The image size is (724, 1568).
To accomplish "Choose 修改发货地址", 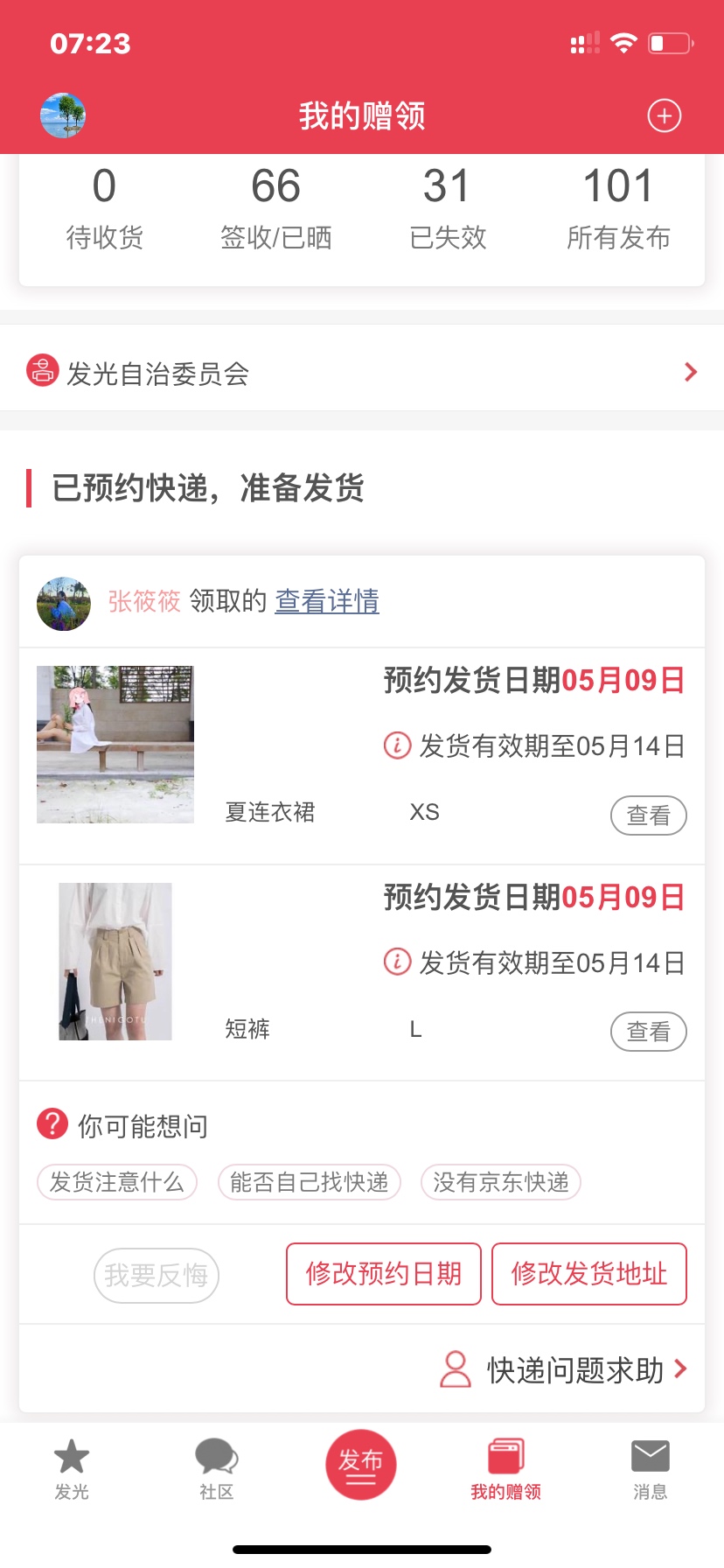I will tap(589, 1274).
